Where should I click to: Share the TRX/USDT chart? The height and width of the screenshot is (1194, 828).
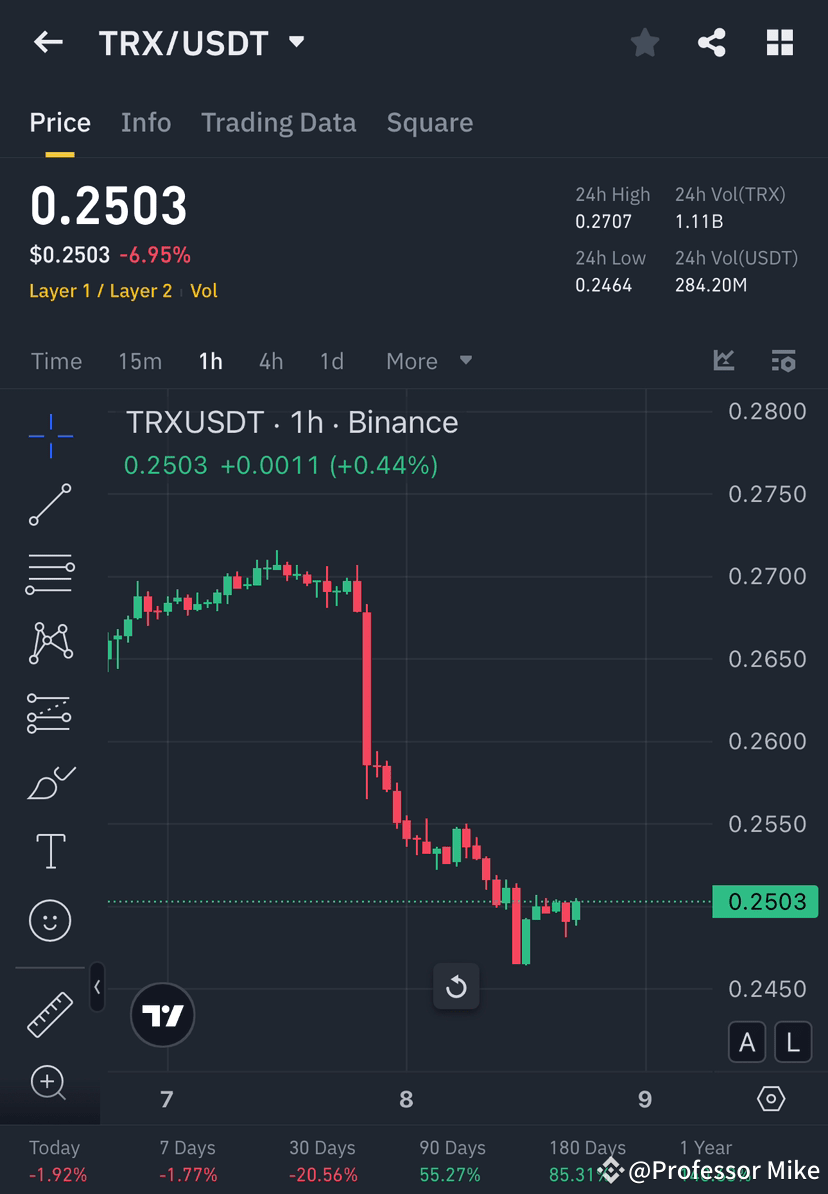pos(712,42)
